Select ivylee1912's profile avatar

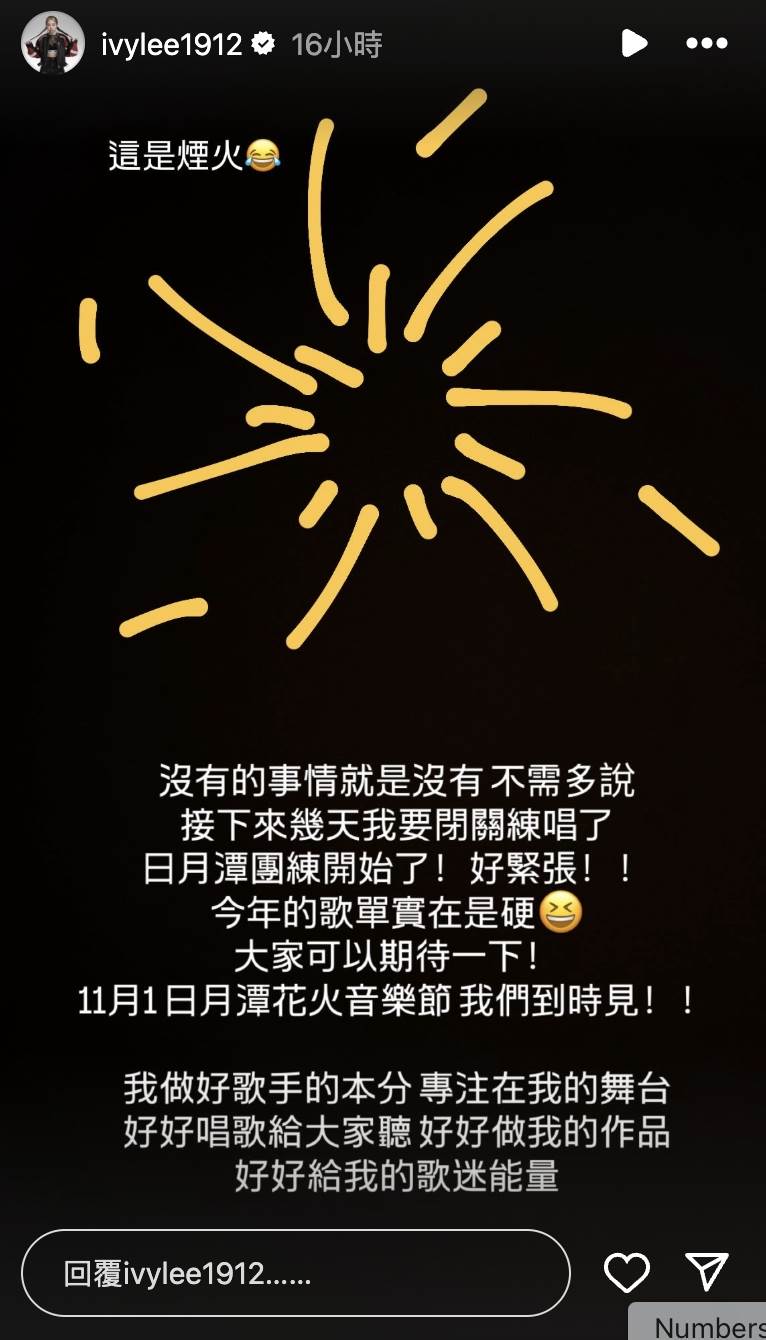48,43
